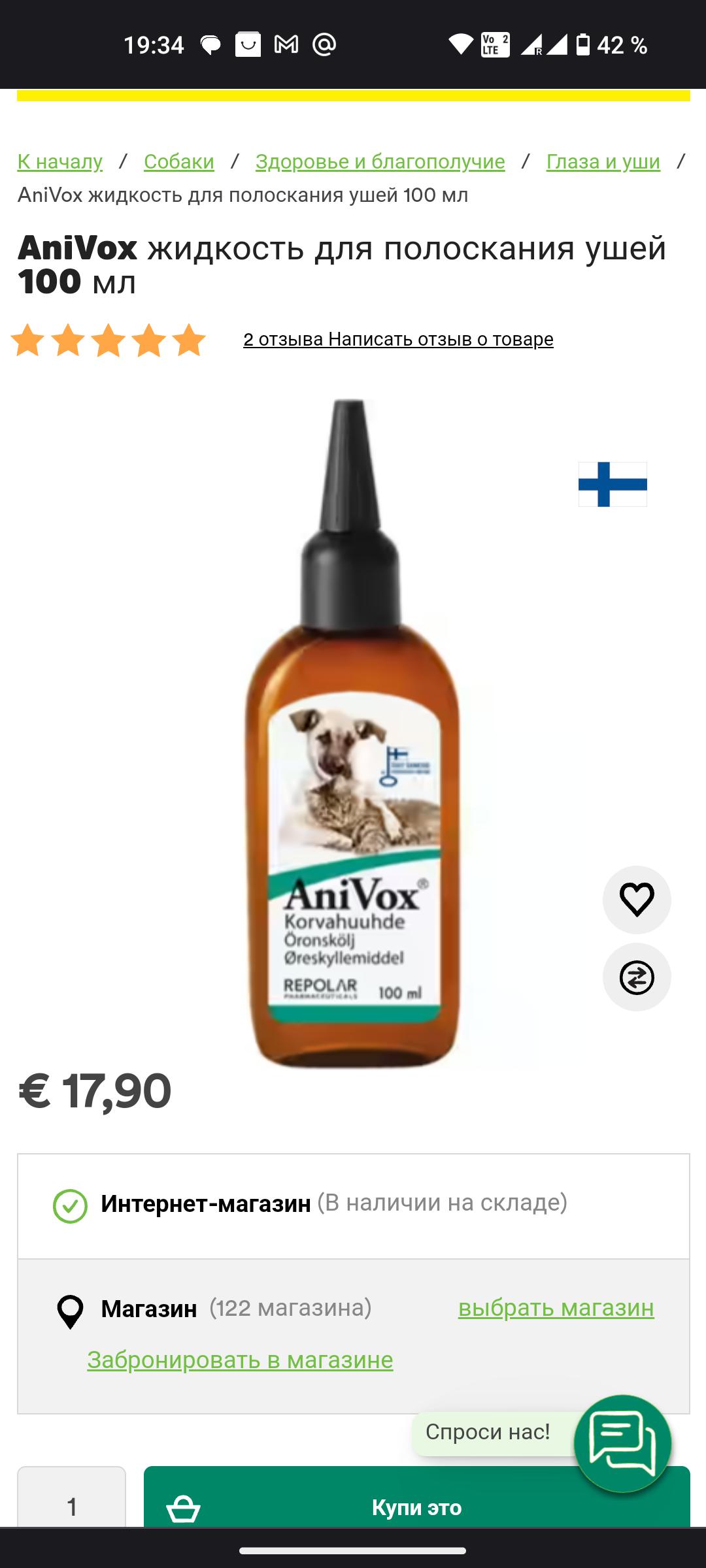Add the product to comparison with arrows icon
706x1568 pixels.
pos(637,977)
